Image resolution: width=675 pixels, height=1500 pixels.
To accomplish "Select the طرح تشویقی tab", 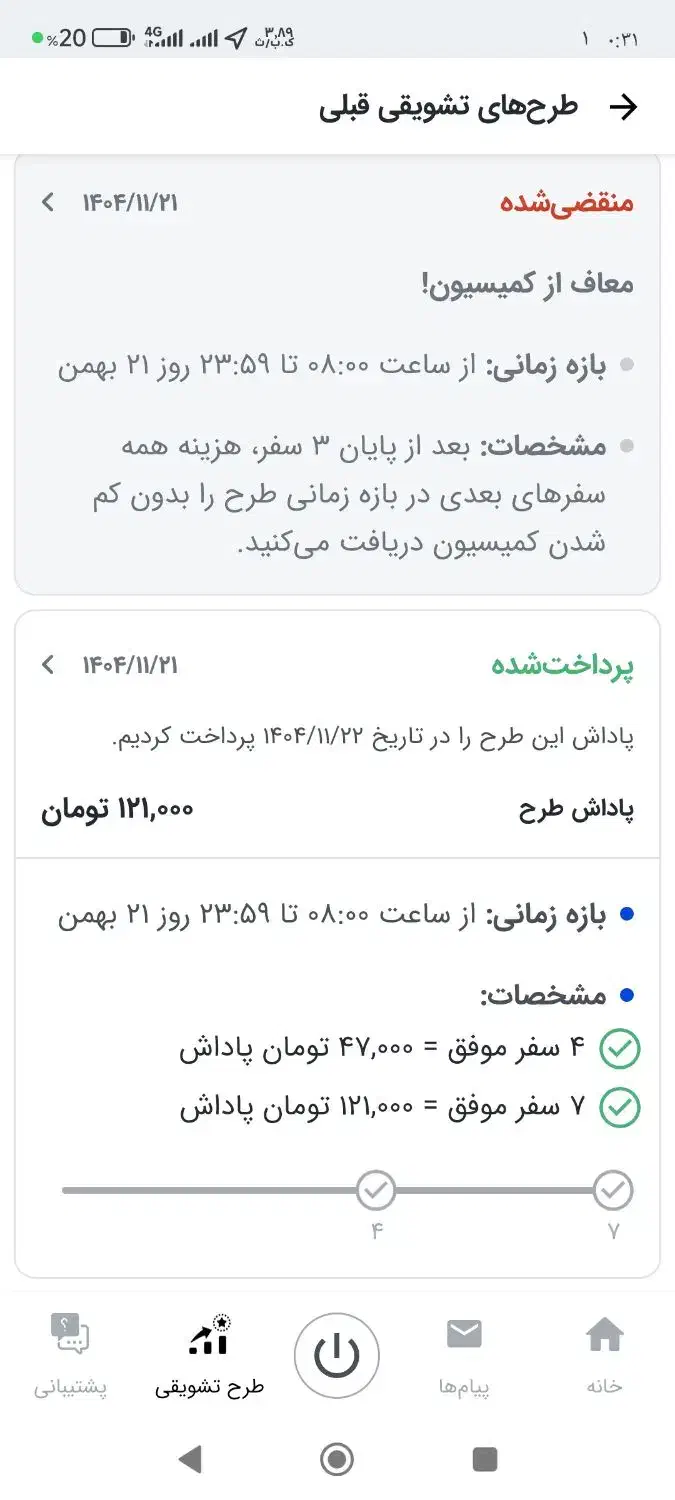I will tap(209, 1355).
